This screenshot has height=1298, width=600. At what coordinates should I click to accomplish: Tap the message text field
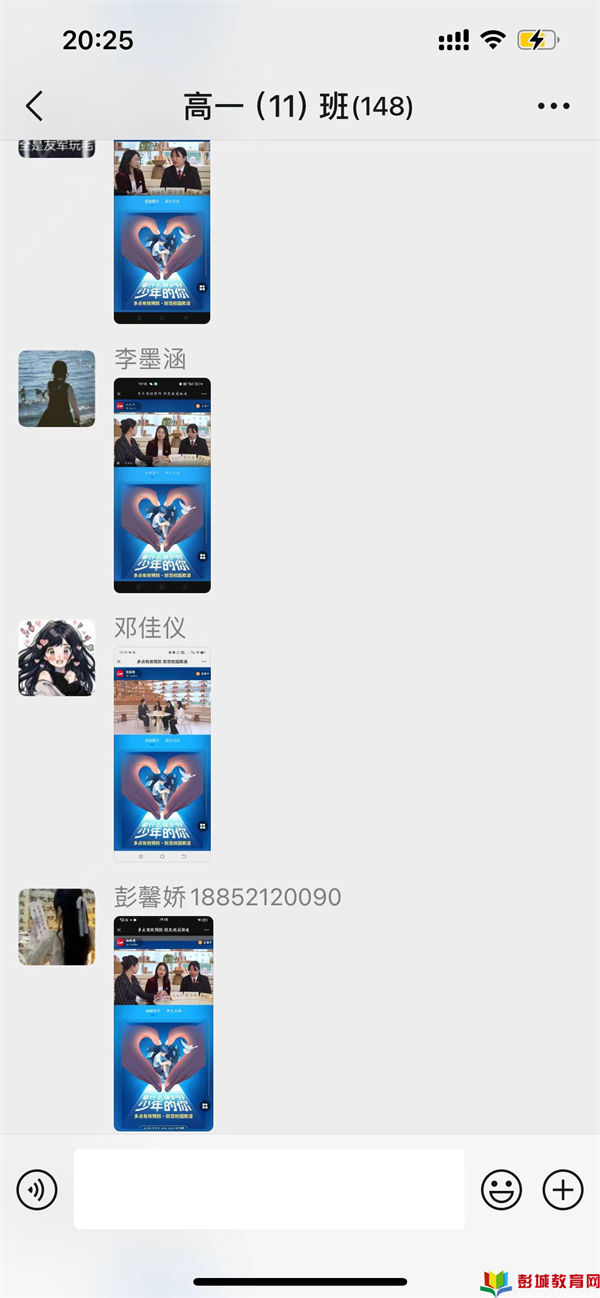point(268,1189)
